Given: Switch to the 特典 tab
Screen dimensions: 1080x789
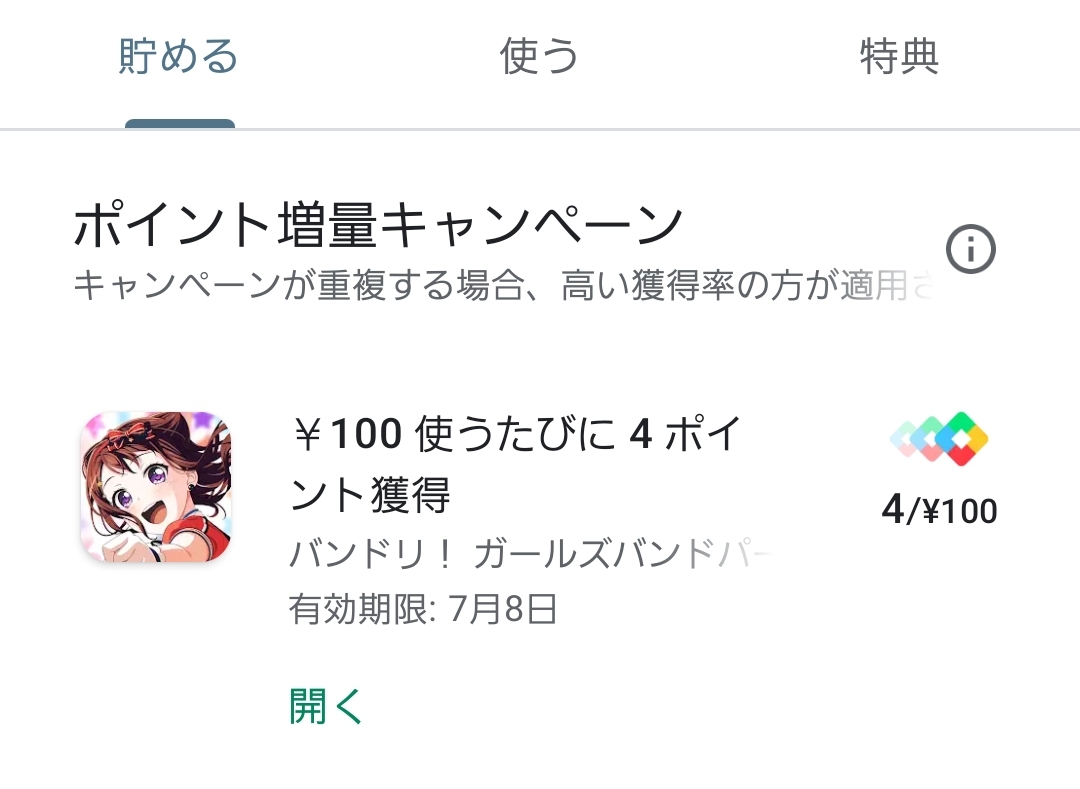Looking at the screenshot, I should (x=899, y=57).
